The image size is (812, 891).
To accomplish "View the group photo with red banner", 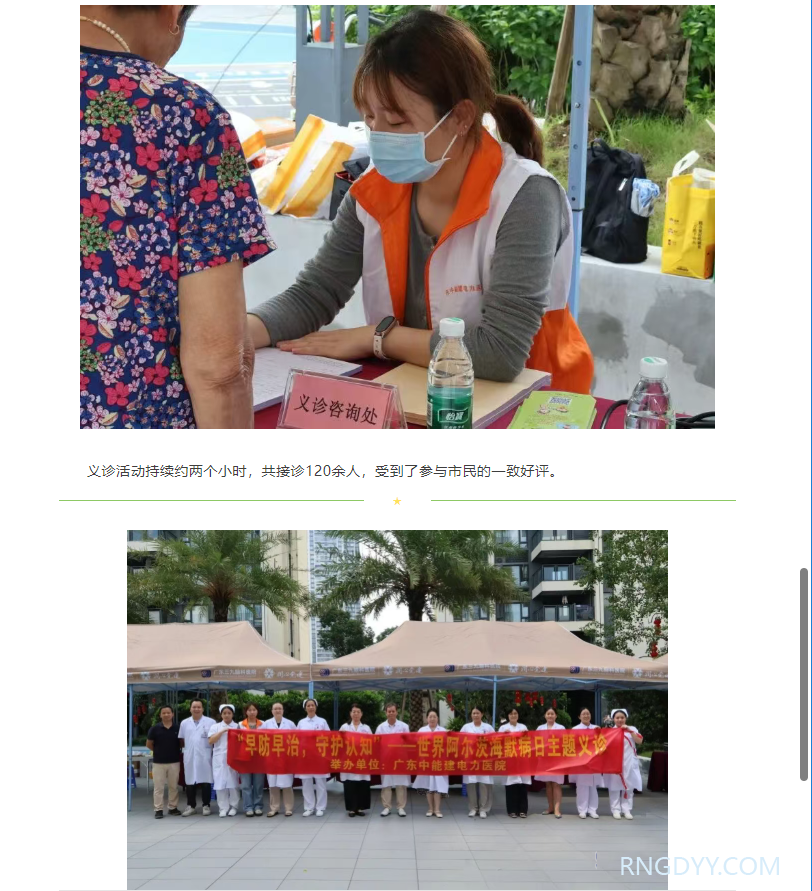I will pos(397,708).
